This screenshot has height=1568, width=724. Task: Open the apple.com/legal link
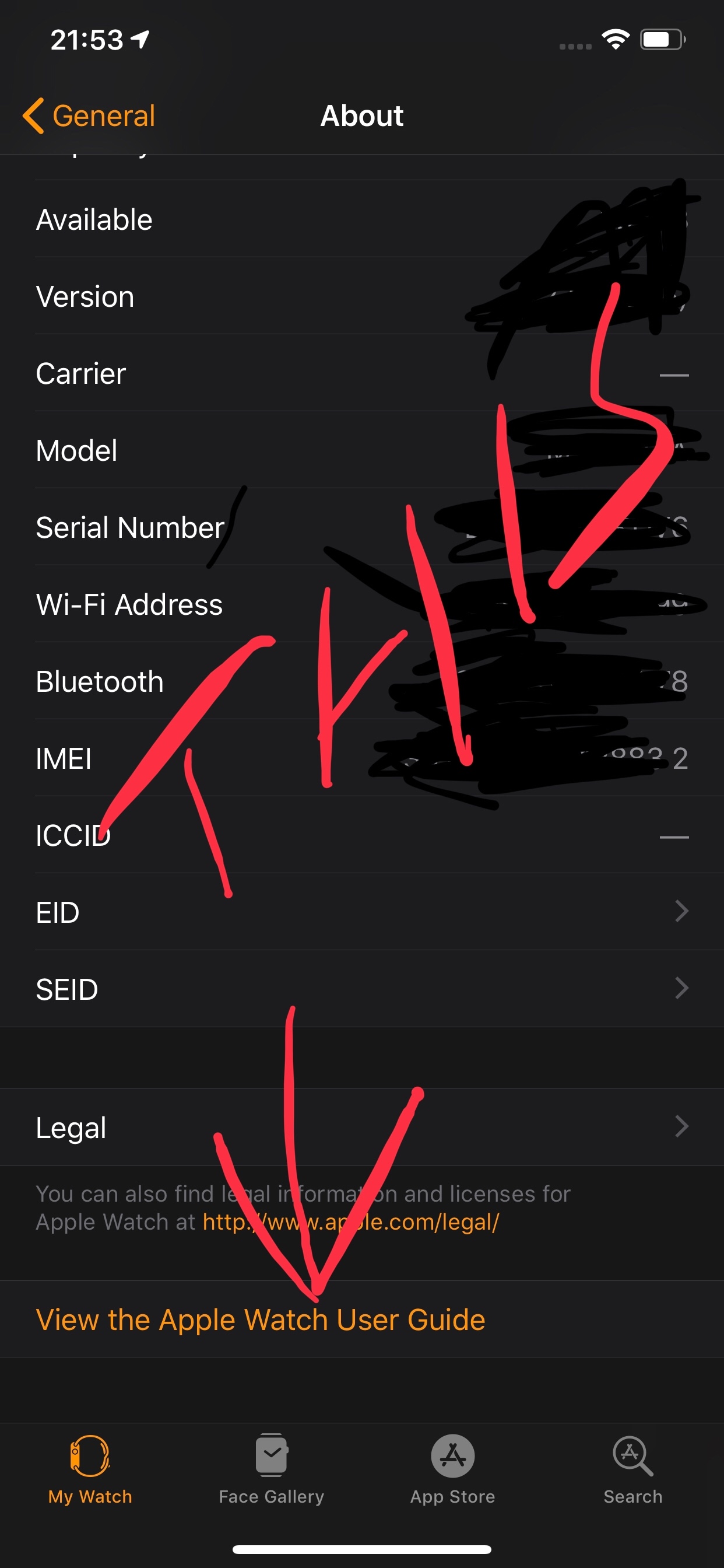click(x=350, y=1222)
